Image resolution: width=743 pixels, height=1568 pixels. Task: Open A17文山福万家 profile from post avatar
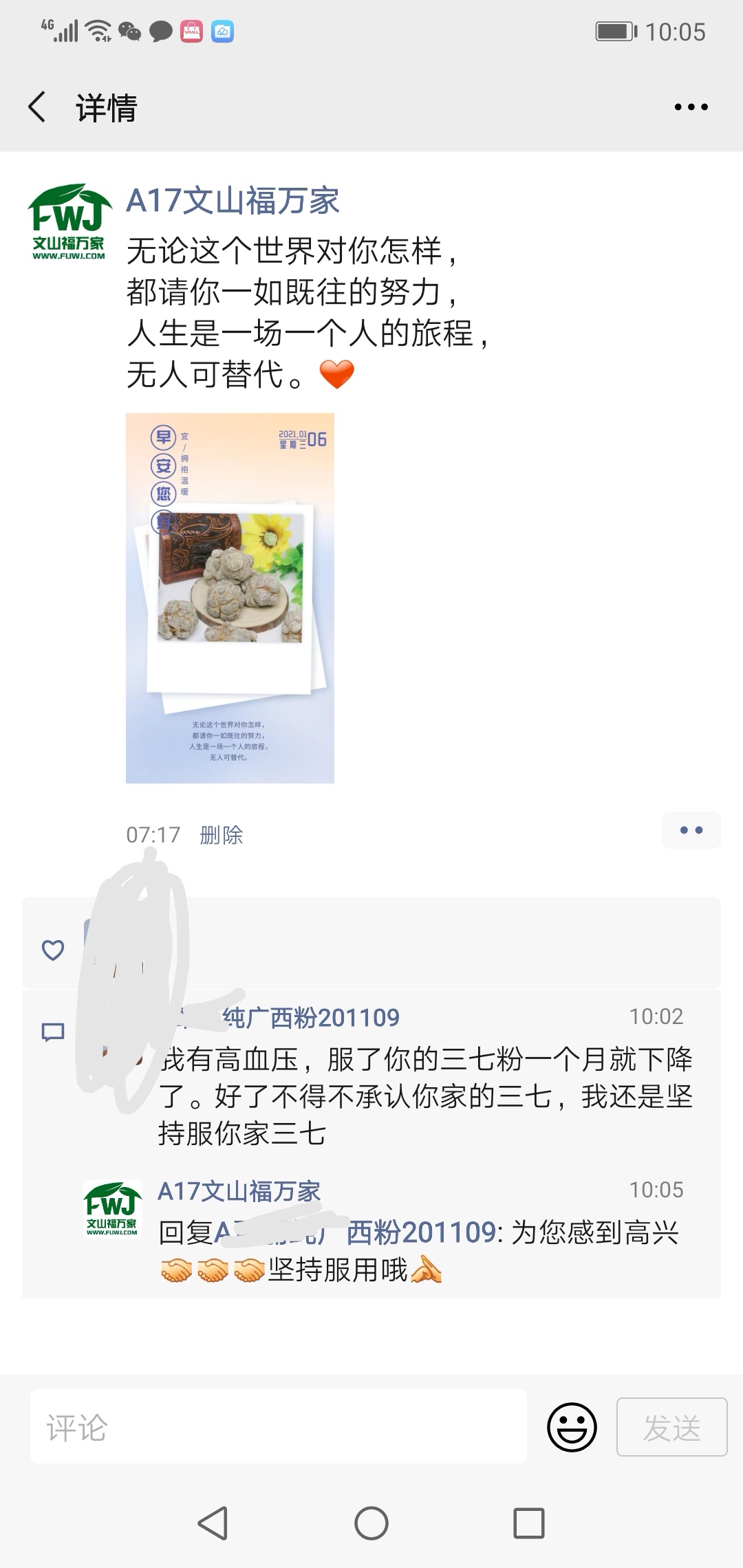pyautogui.click(x=69, y=221)
